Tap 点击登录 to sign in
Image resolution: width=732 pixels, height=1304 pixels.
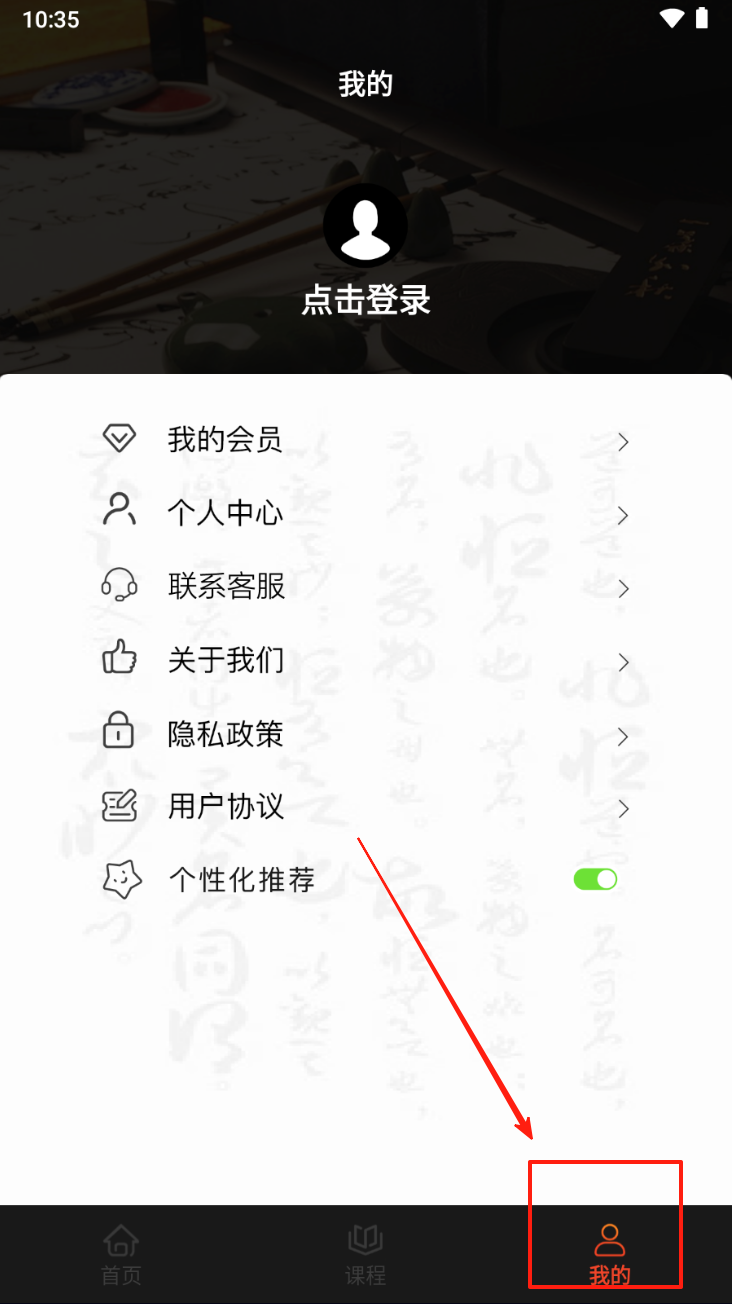click(366, 300)
